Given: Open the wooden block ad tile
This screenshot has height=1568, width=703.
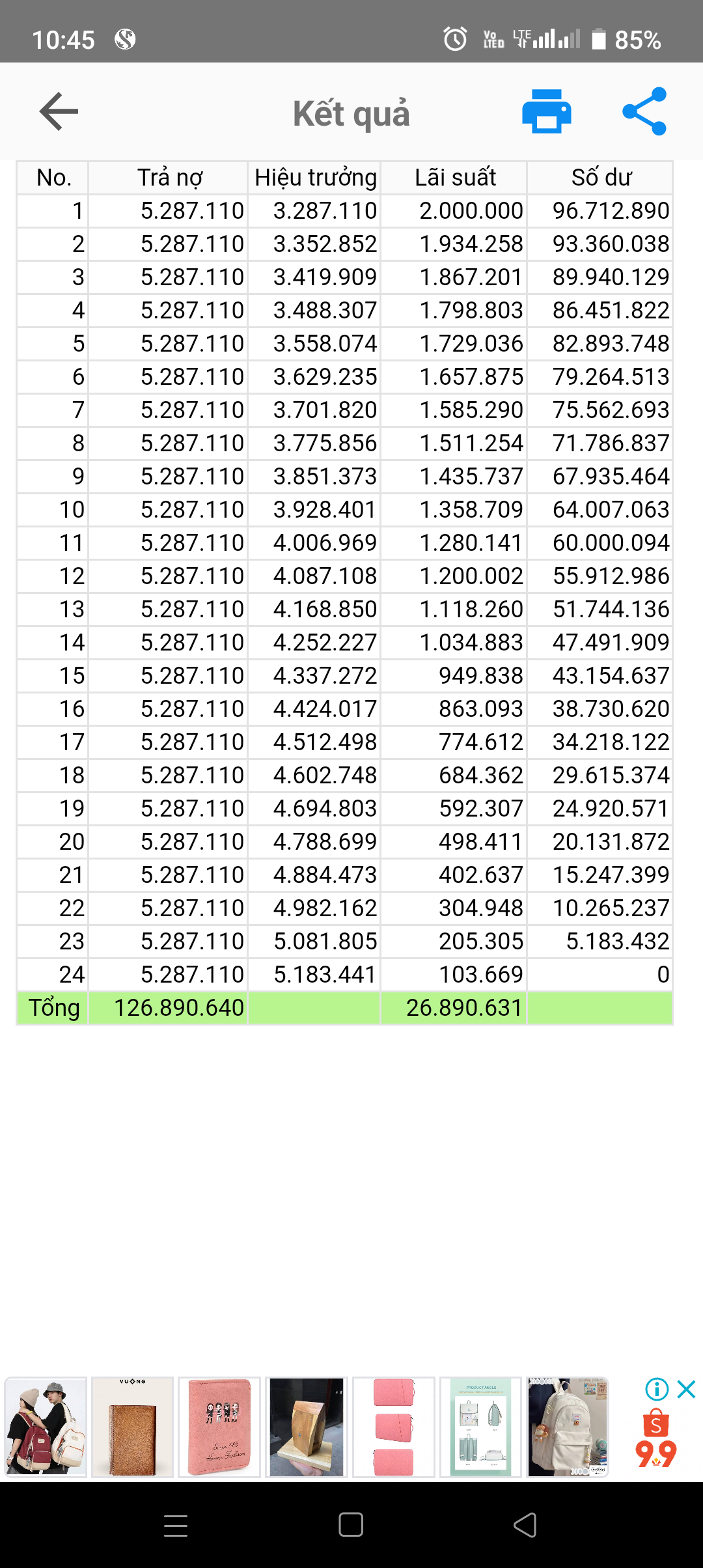Looking at the screenshot, I should (307, 1427).
